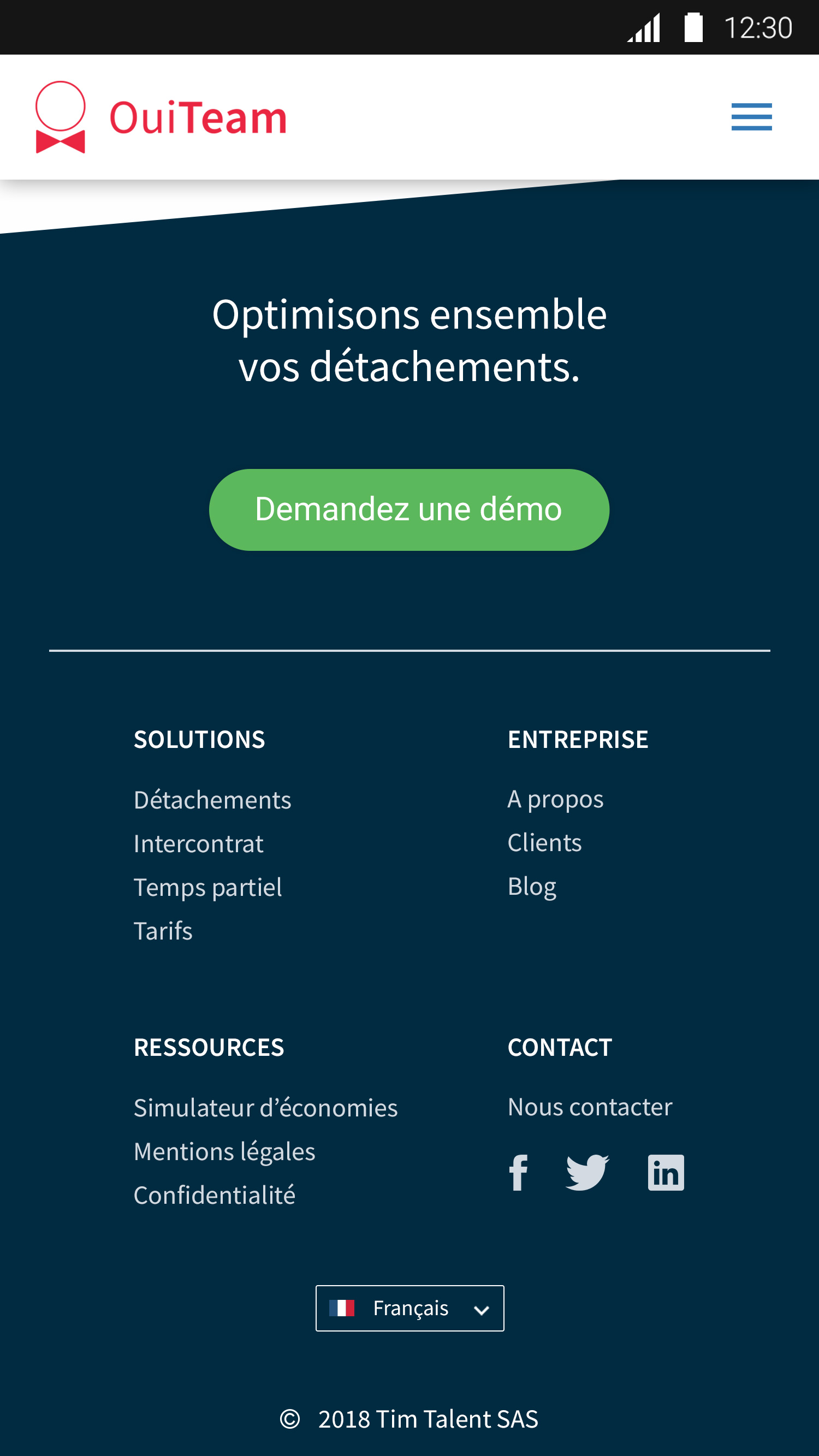This screenshot has width=819, height=1456.
Task: Go to the Intercontrat page
Action: [x=198, y=844]
